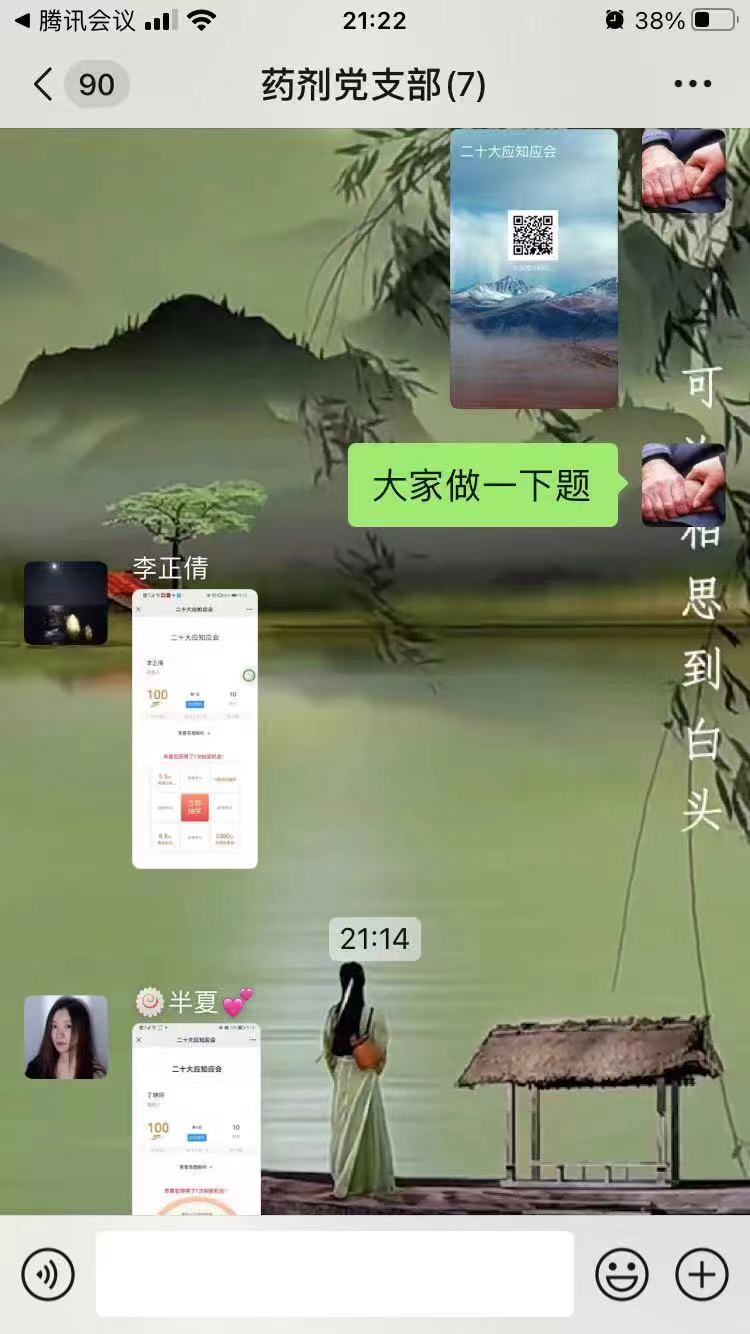Switch to voice message input

pos(48,1274)
